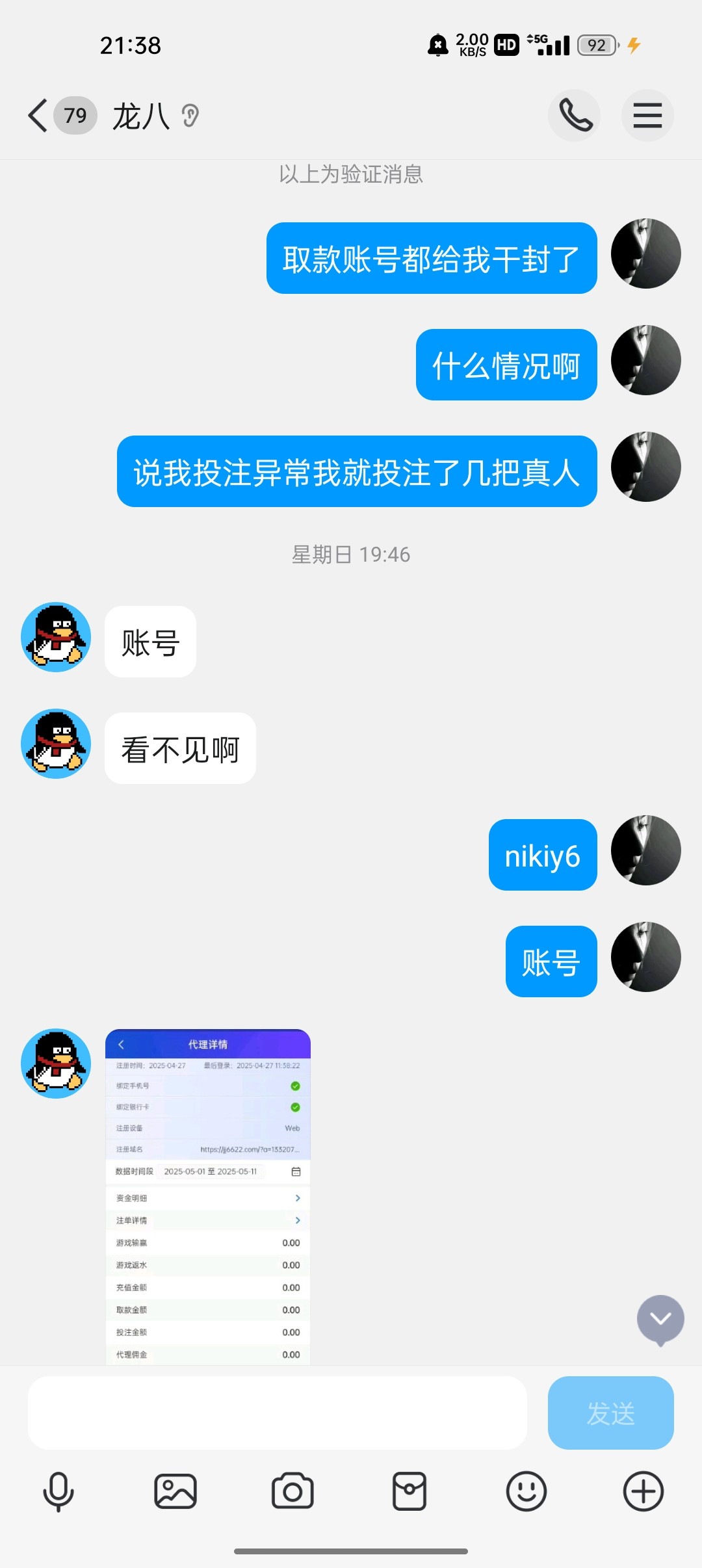View 龙八's profile from penguin avatar

[56, 637]
